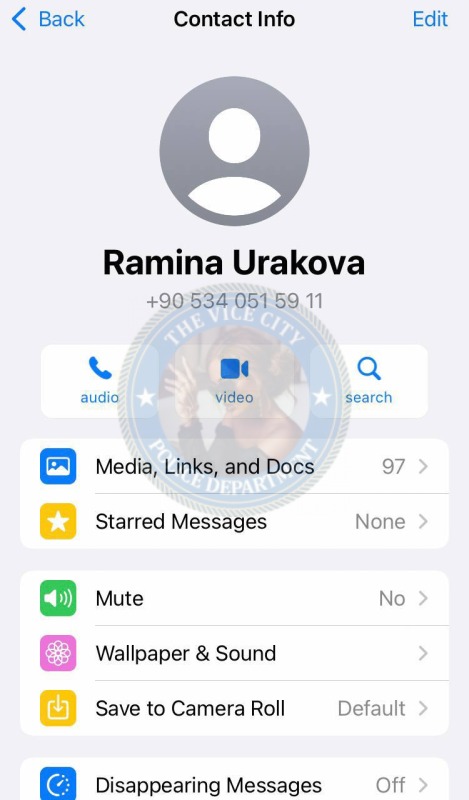Search within this chat
469x800 pixels.
click(x=368, y=381)
